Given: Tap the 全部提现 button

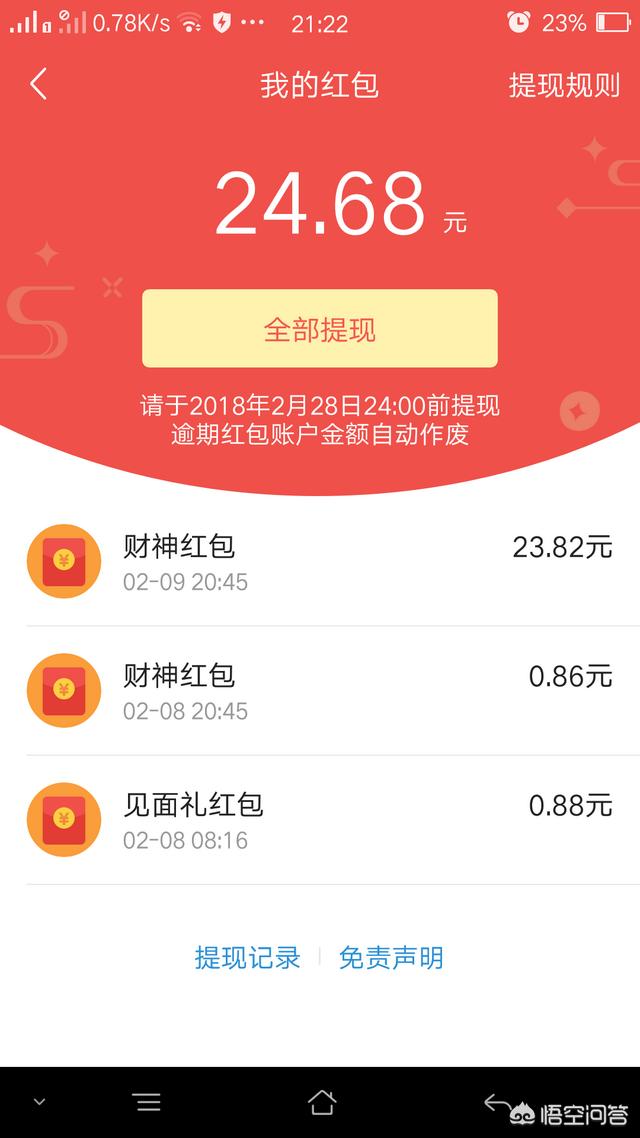Looking at the screenshot, I should pos(319,329).
